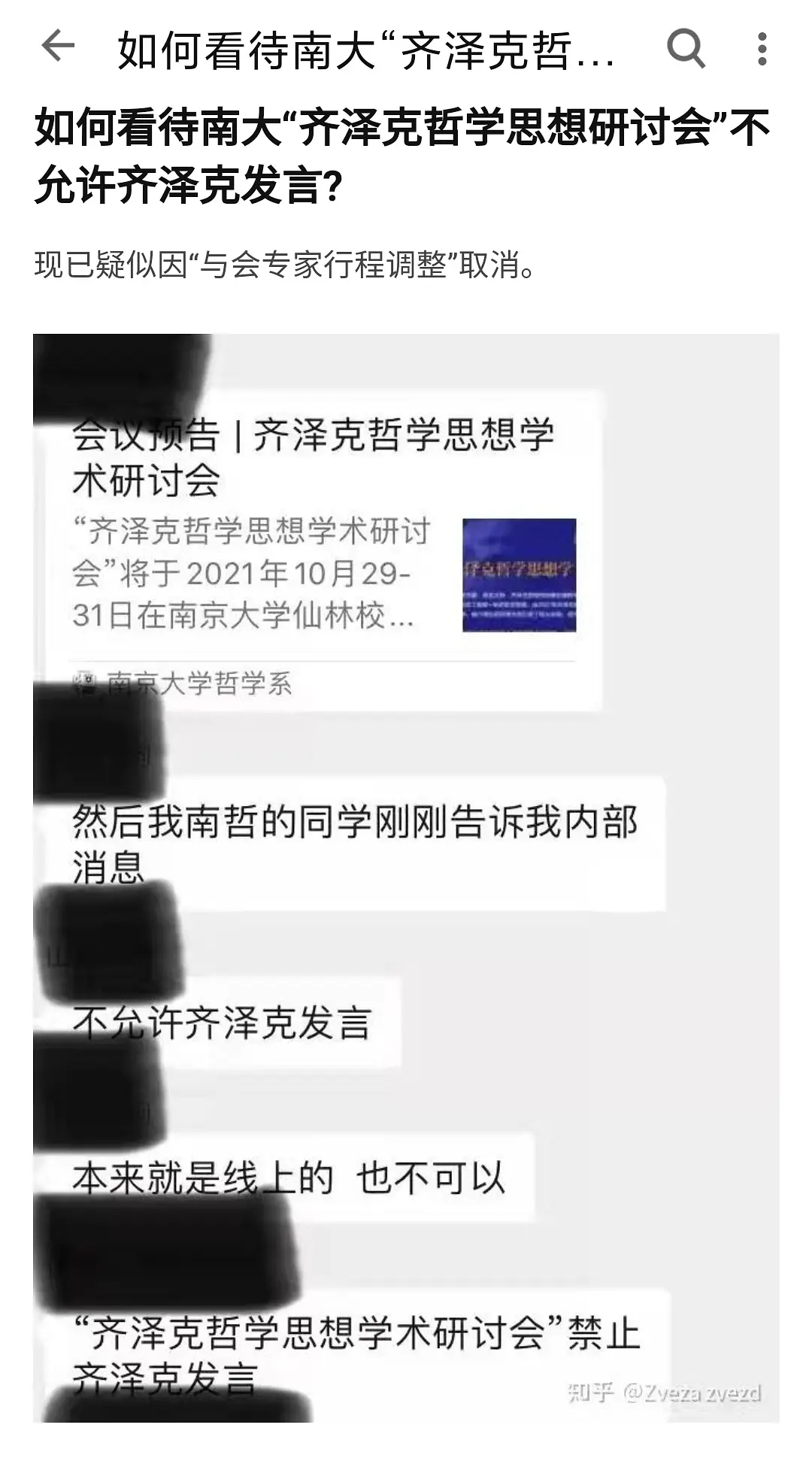
Task: Open search in the app bar
Action: coord(686,49)
